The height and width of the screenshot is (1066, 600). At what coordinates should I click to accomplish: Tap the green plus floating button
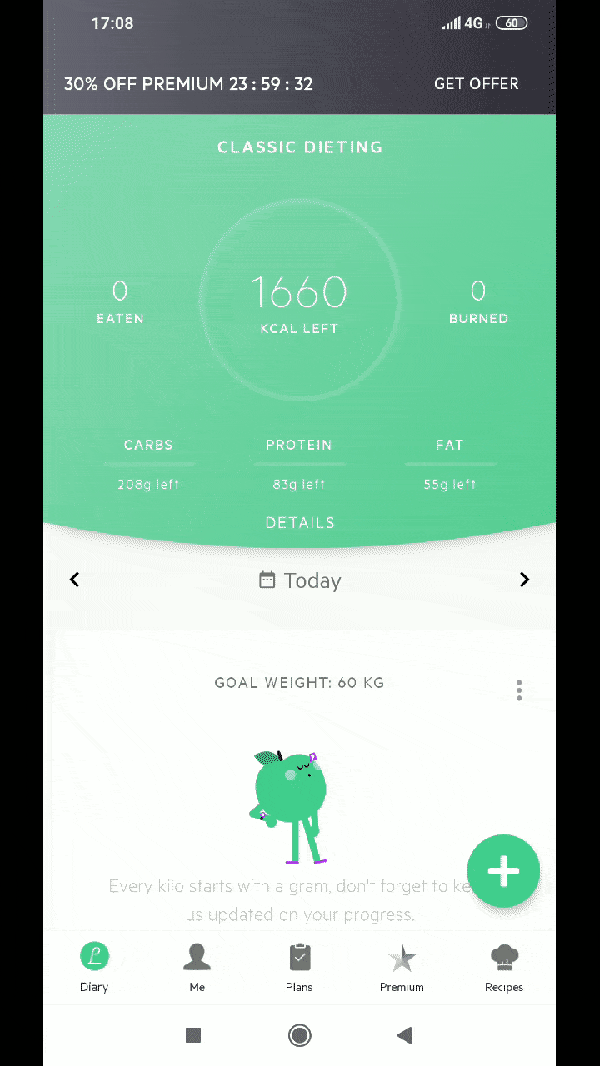point(503,871)
